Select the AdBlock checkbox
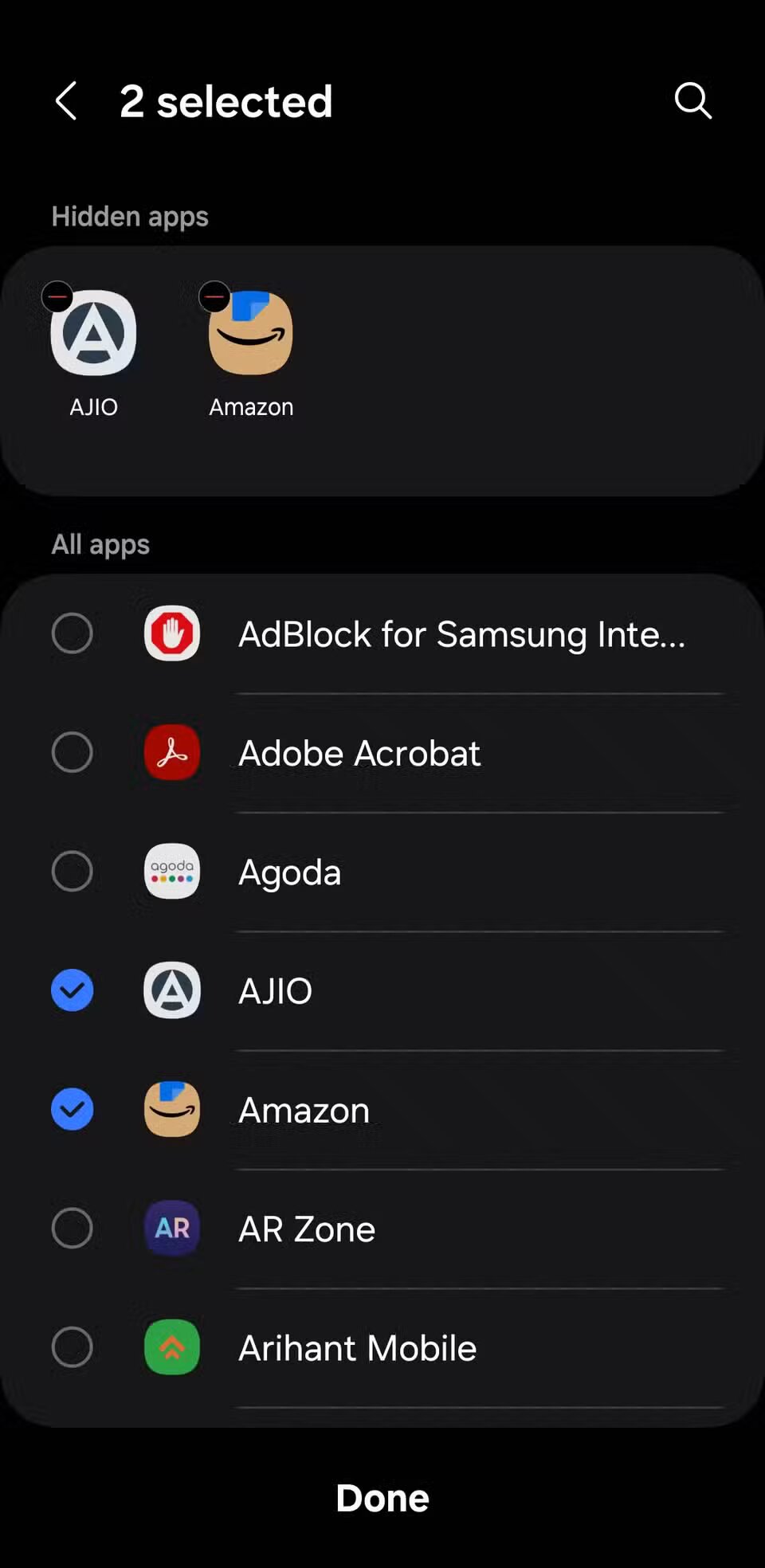The height and width of the screenshot is (1568, 765). (73, 633)
